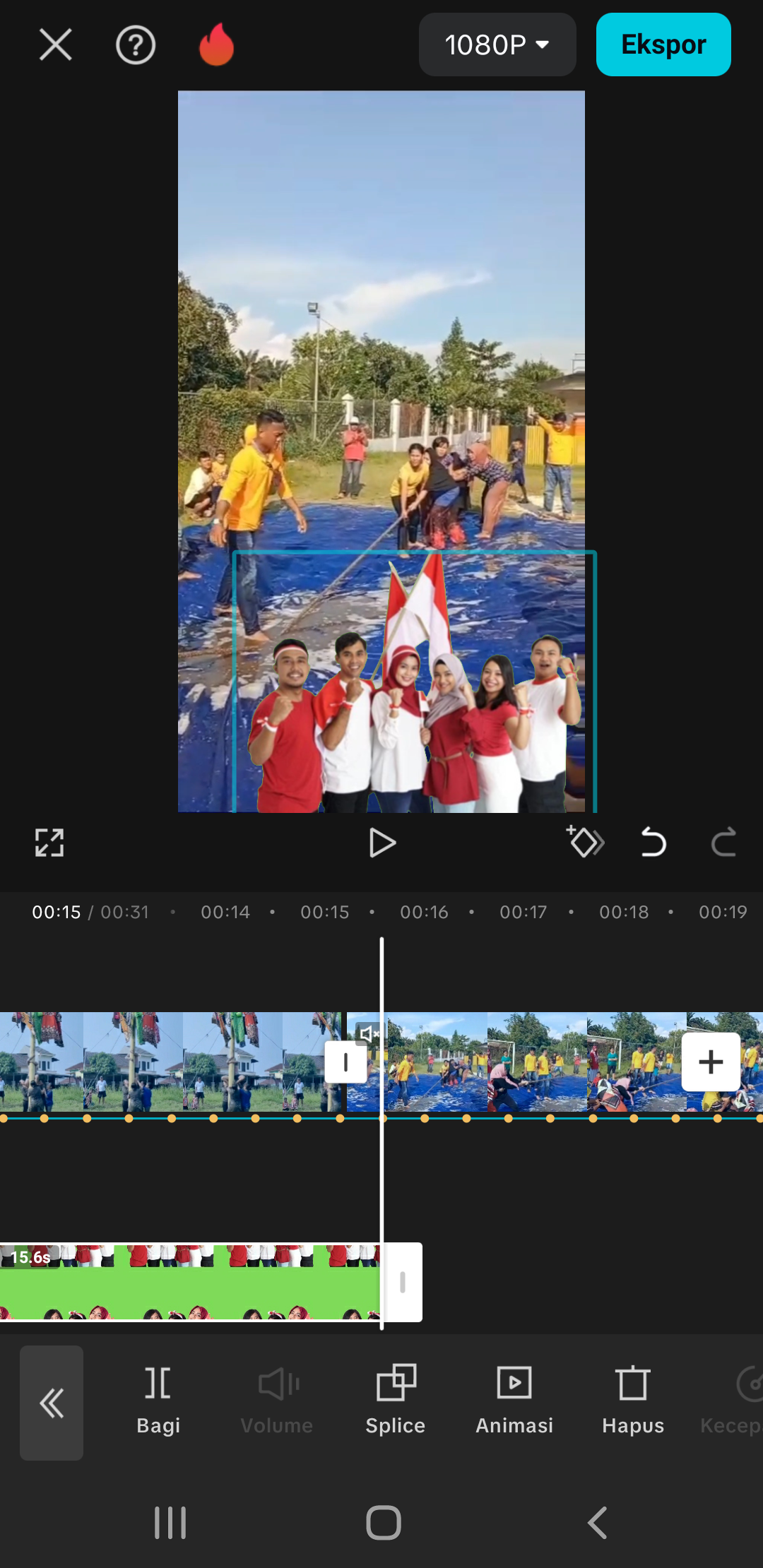Select the green screen overlay clip
This screenshot has height=1568, width=763.
pyautogui.click(x=191, y=1282)
